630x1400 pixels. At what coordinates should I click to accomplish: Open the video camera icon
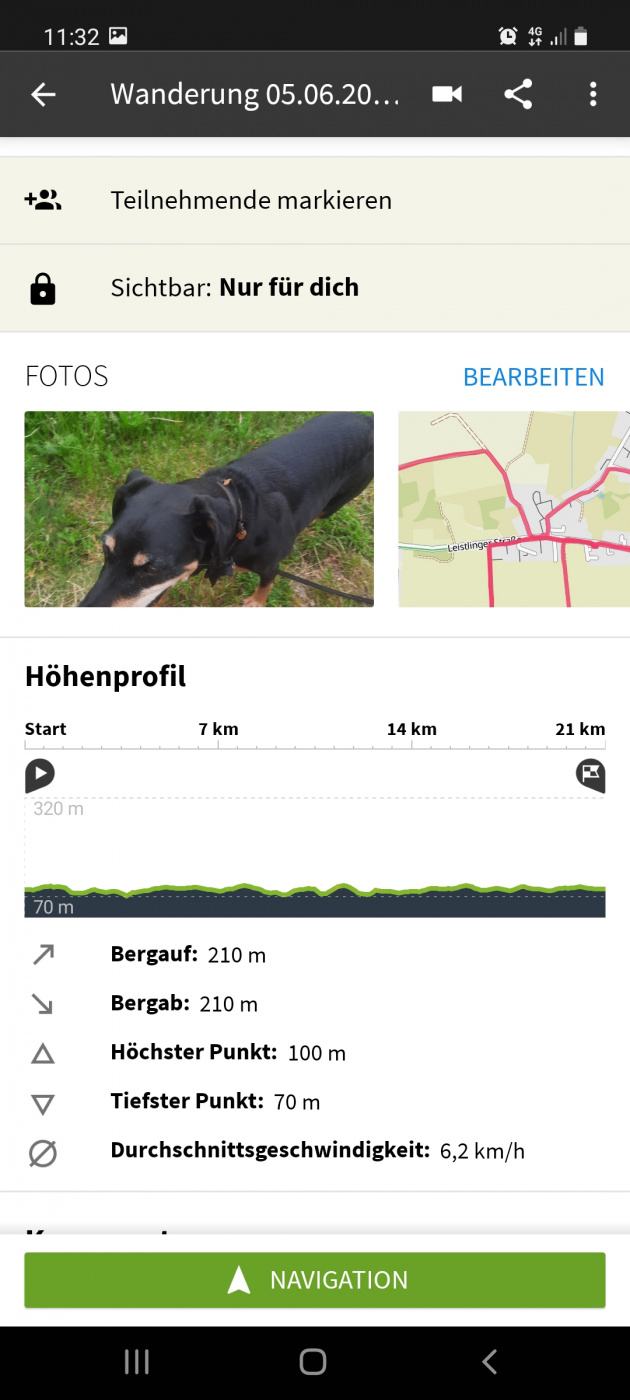click(447, 95)
